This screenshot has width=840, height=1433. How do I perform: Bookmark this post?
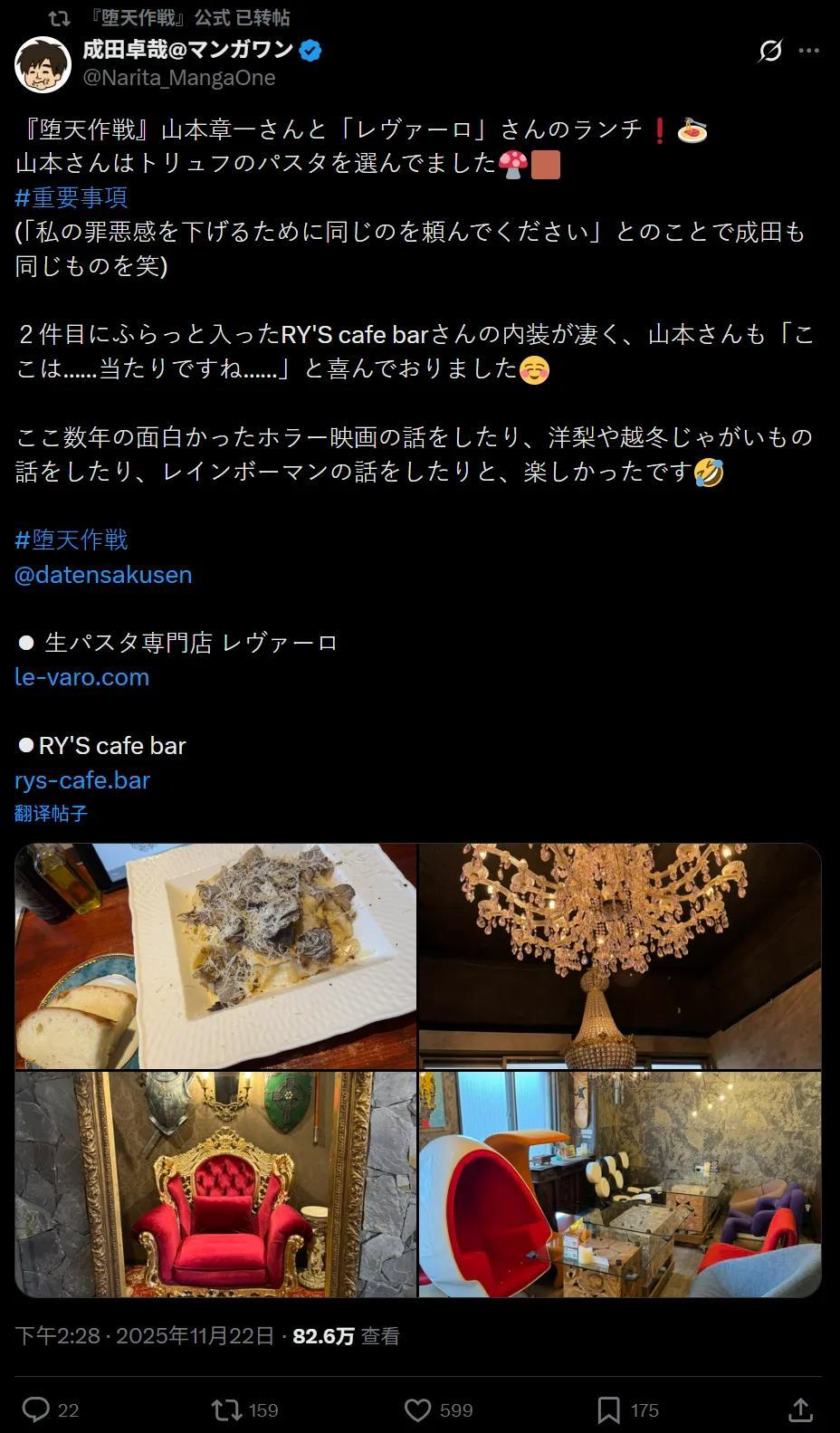click(608, 1409)
